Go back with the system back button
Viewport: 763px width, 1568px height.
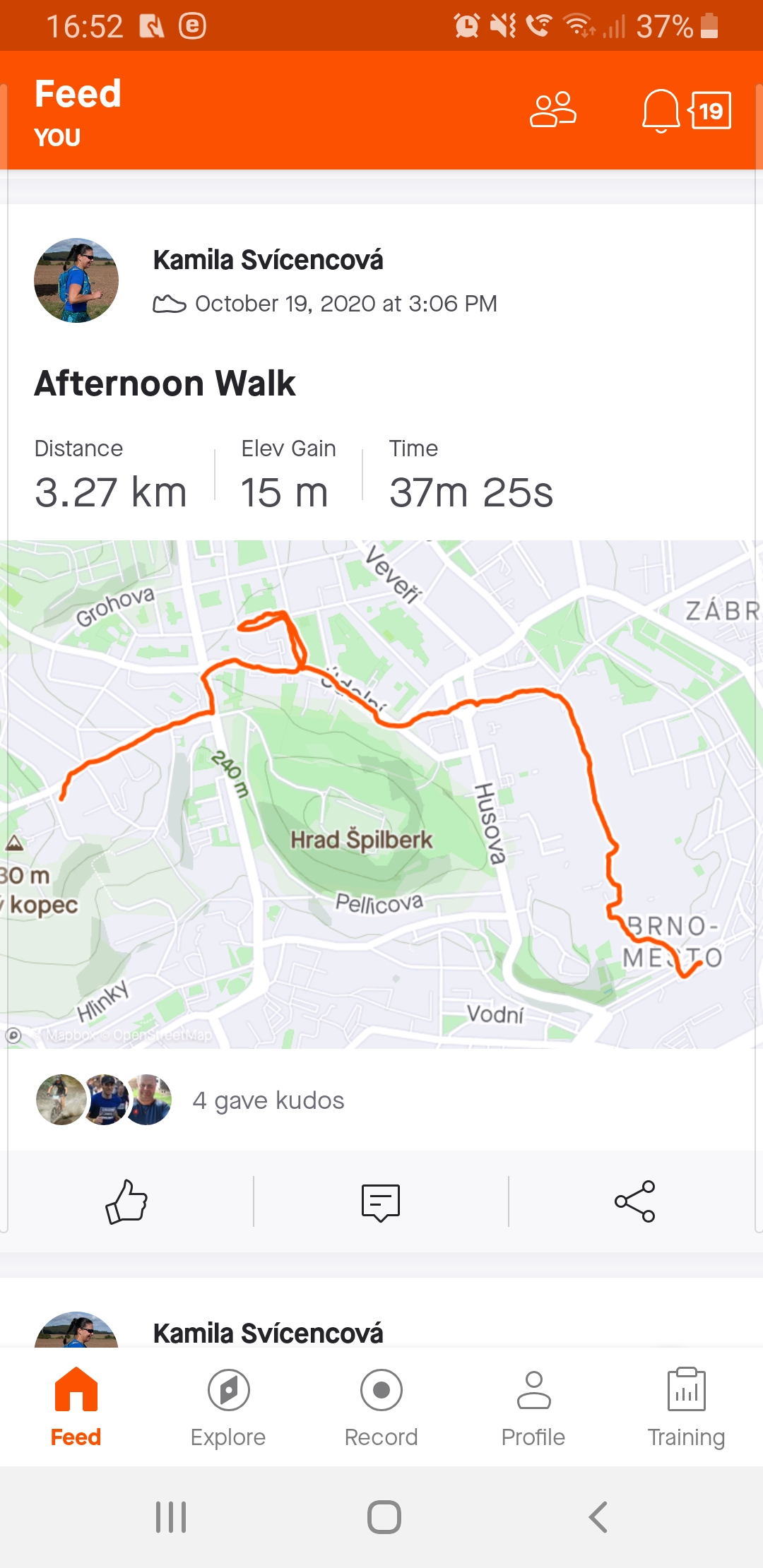pos(598,1516)
